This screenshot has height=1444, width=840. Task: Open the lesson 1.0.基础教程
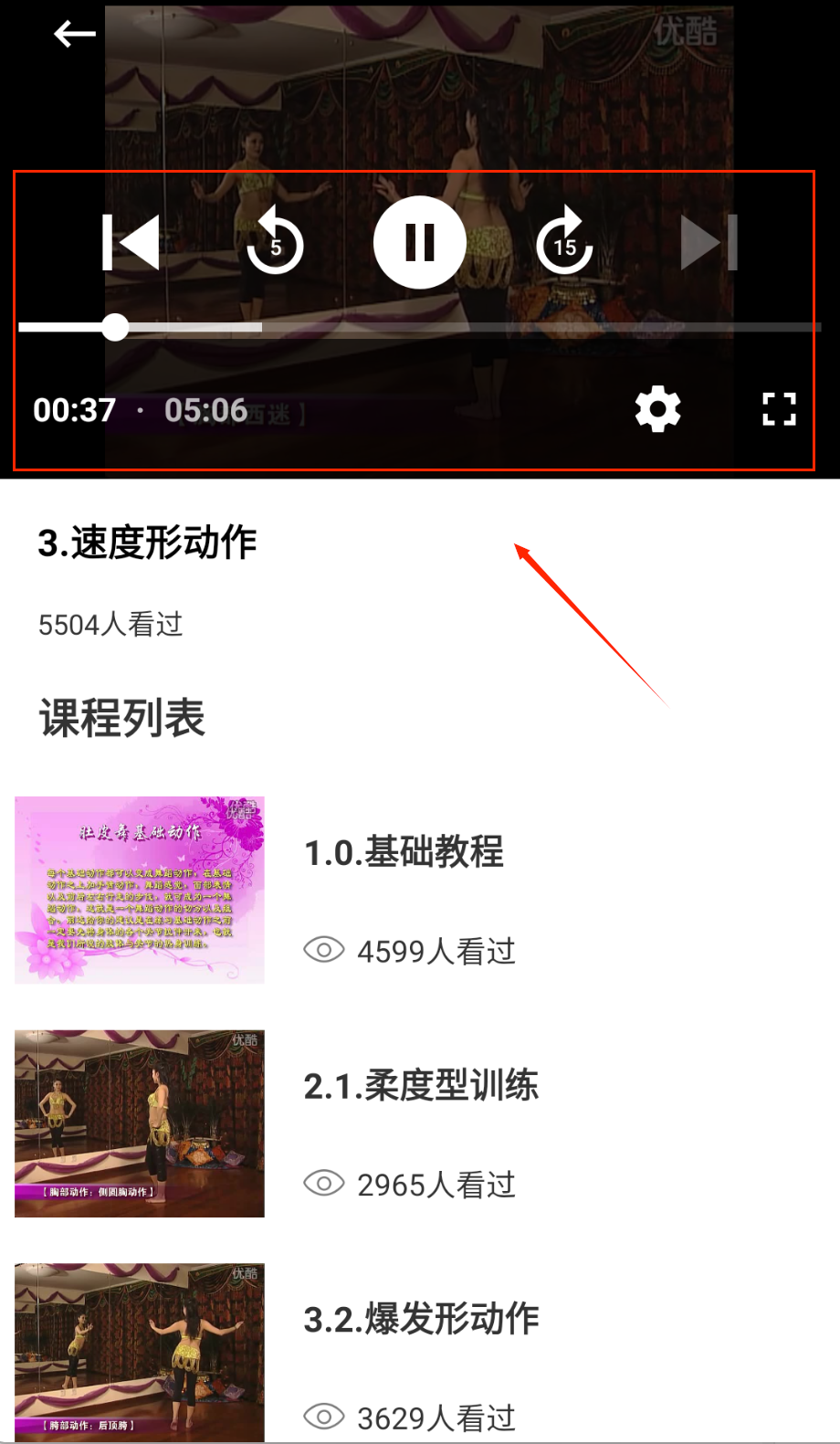[x=404, y=853]
